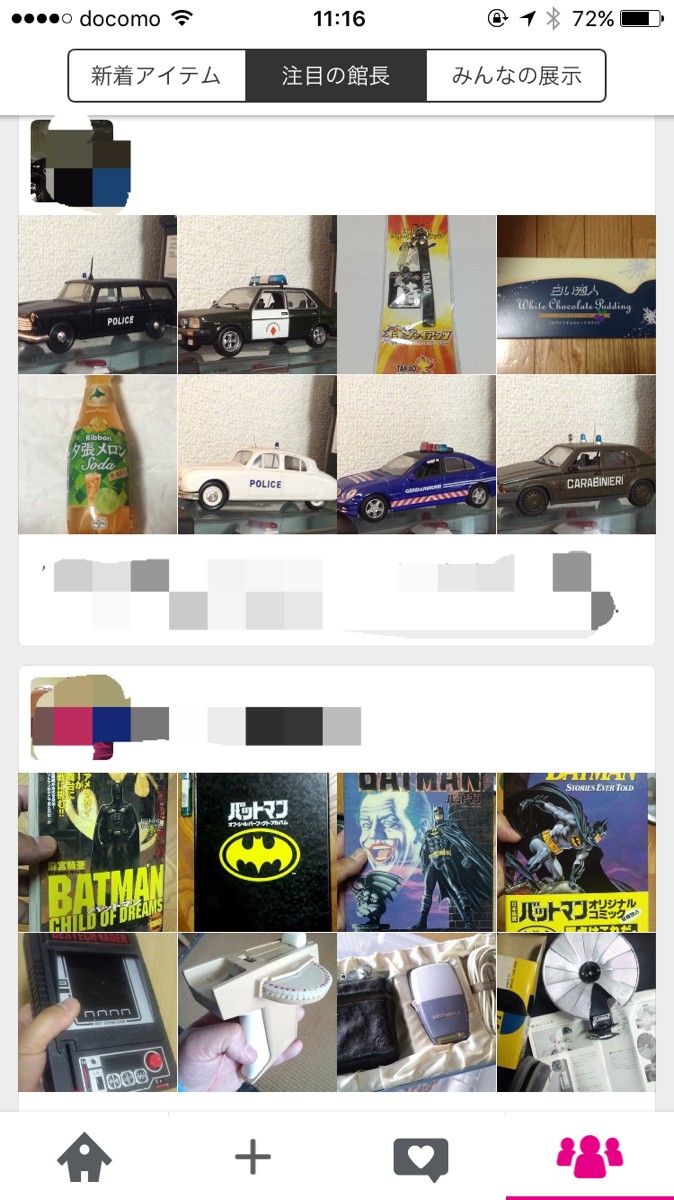Open the Batman Stories Ever Told comic
The image size is (674, 1200).
pyautogui.click(x=576, y=852)
